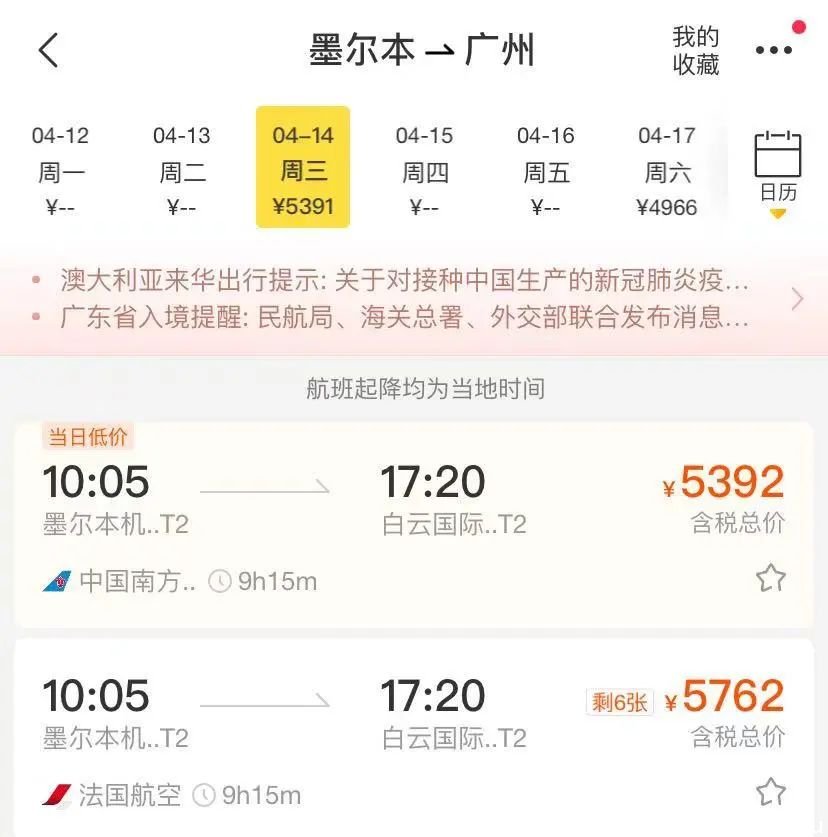The height and width of the screenshot is (837, 828).
Task: Select the 04-13 周二 date
Action: click(x=182, y=171)
